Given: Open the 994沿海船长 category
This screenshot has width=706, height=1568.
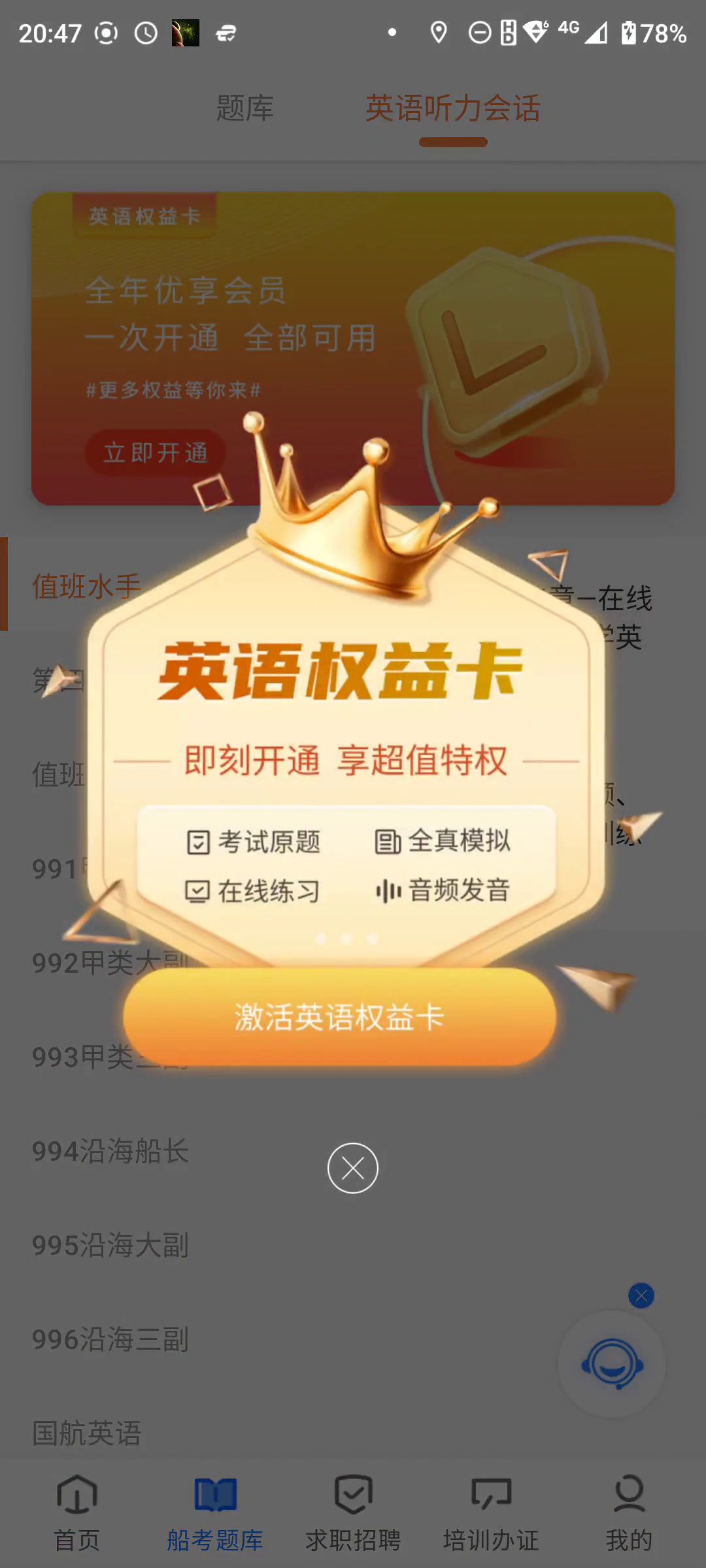Looking at the screenshot, I should 110,1151.
